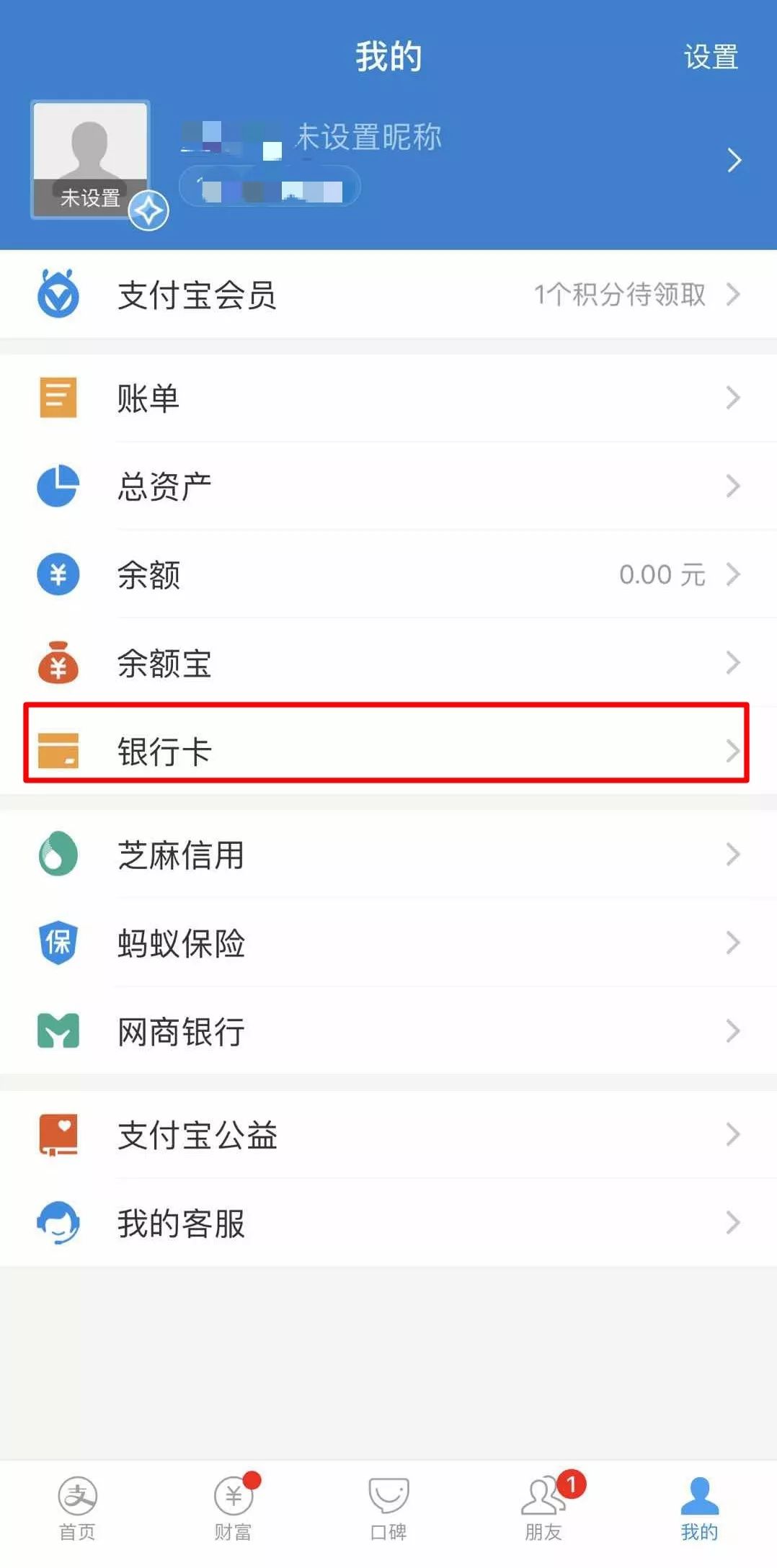Open the 余额宝 money bag icon
Viewport: 777px width, 1568px height.
[58, 663]
